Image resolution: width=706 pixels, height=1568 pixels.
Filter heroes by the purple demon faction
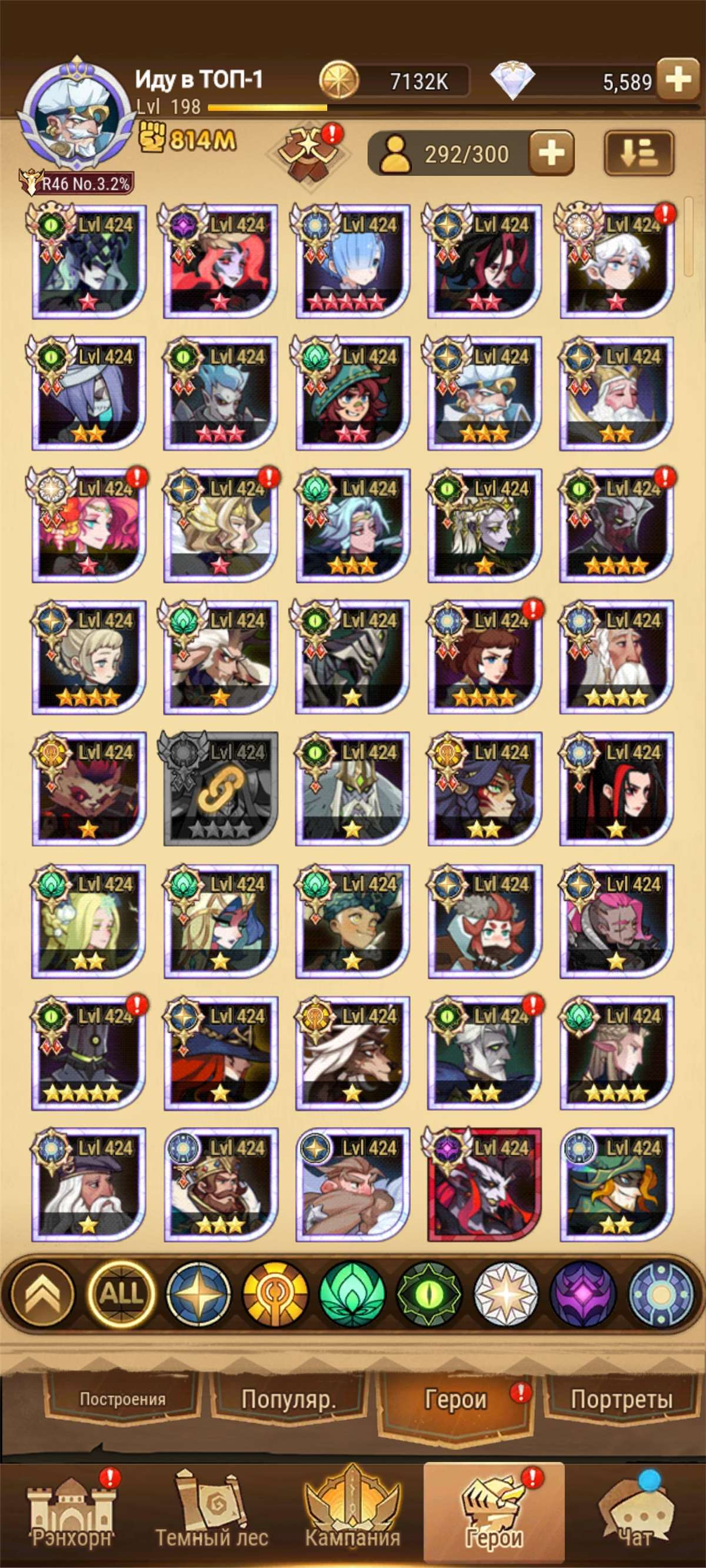pyautogui.click(x=583, y=1293)
